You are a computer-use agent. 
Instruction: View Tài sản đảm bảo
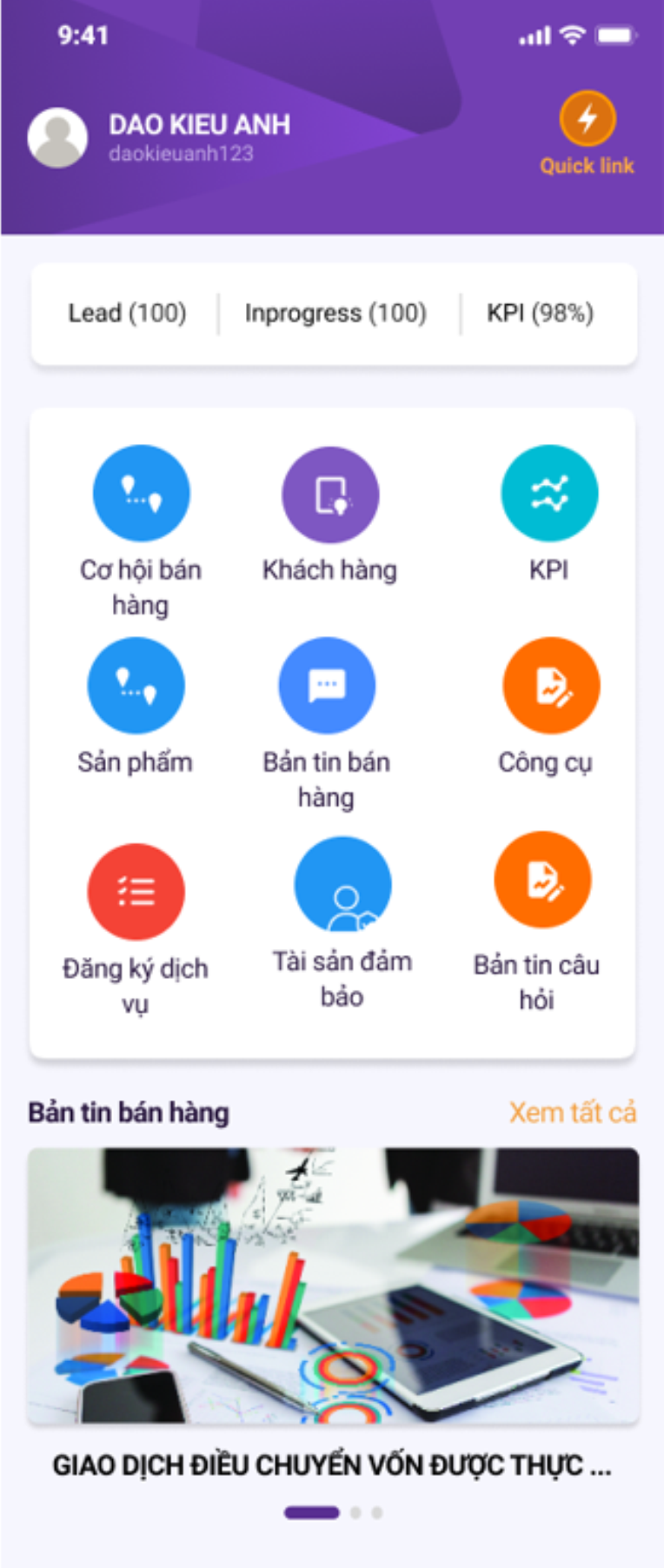tap(342, 885)
